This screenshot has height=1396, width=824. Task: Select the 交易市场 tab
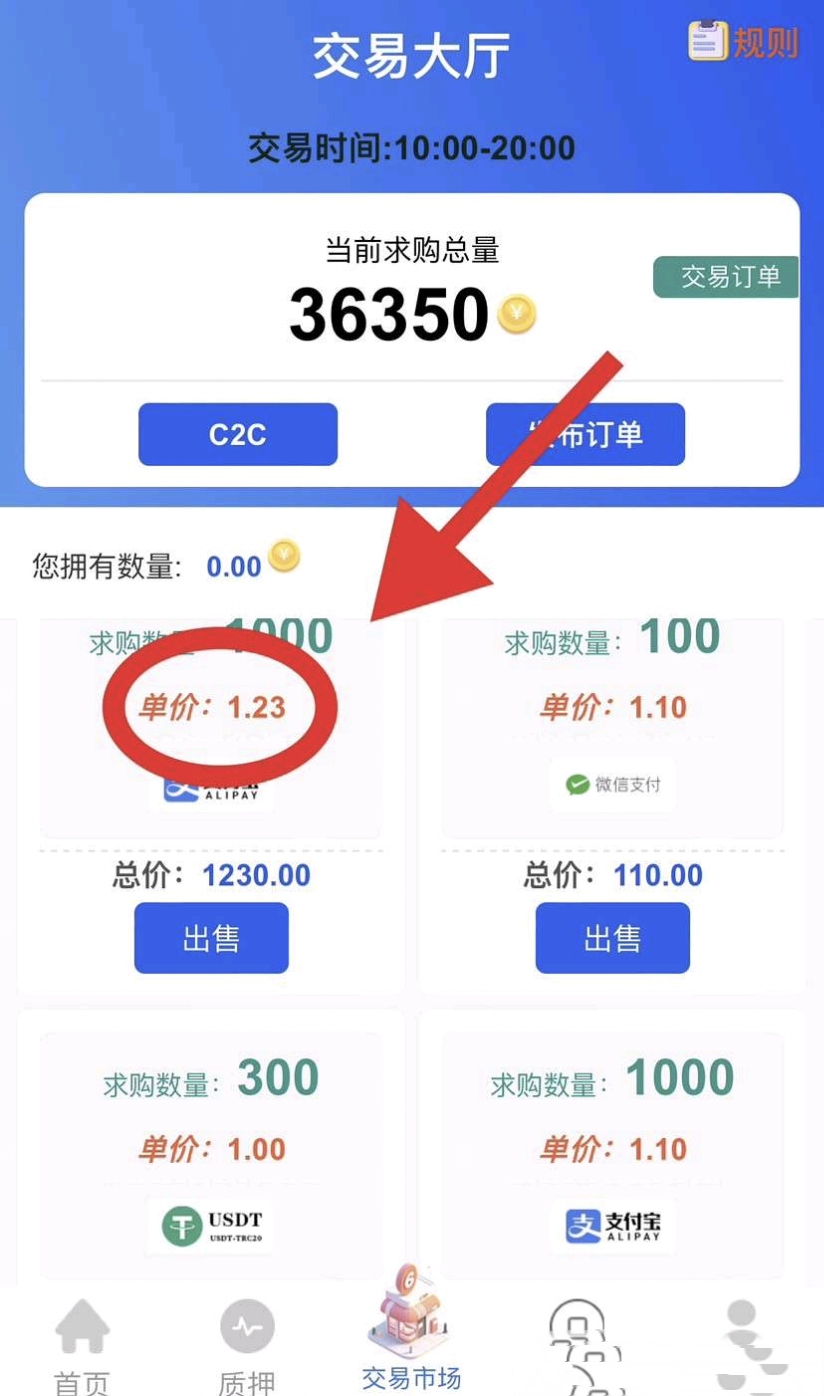click(410, 1335)
